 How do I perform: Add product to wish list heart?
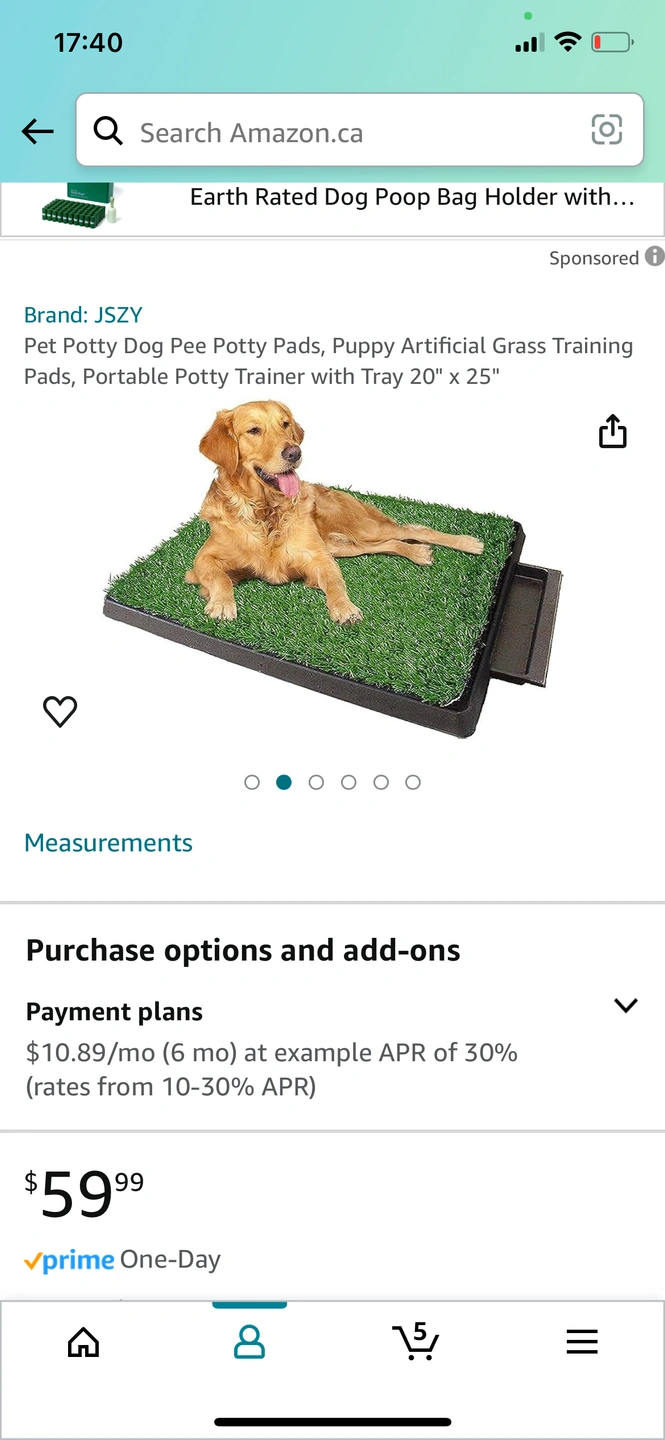(x=60, y=711)
